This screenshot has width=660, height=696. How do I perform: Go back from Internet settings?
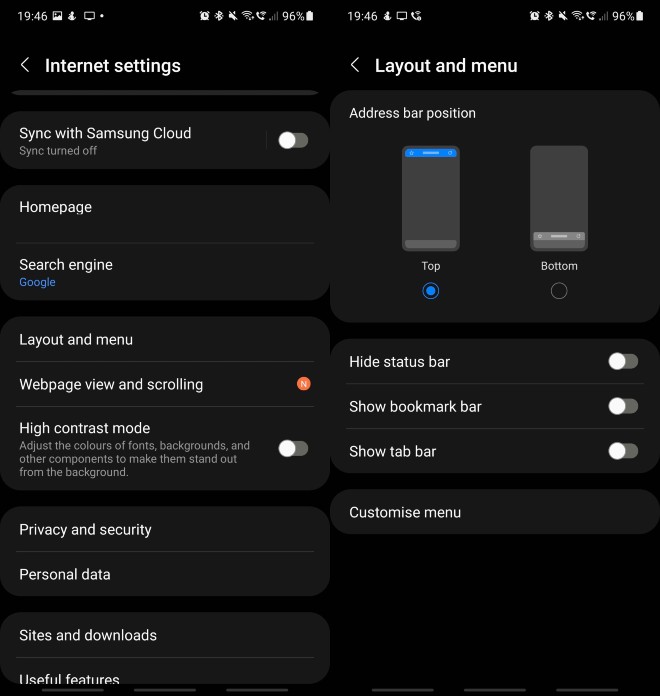point(25,65)
